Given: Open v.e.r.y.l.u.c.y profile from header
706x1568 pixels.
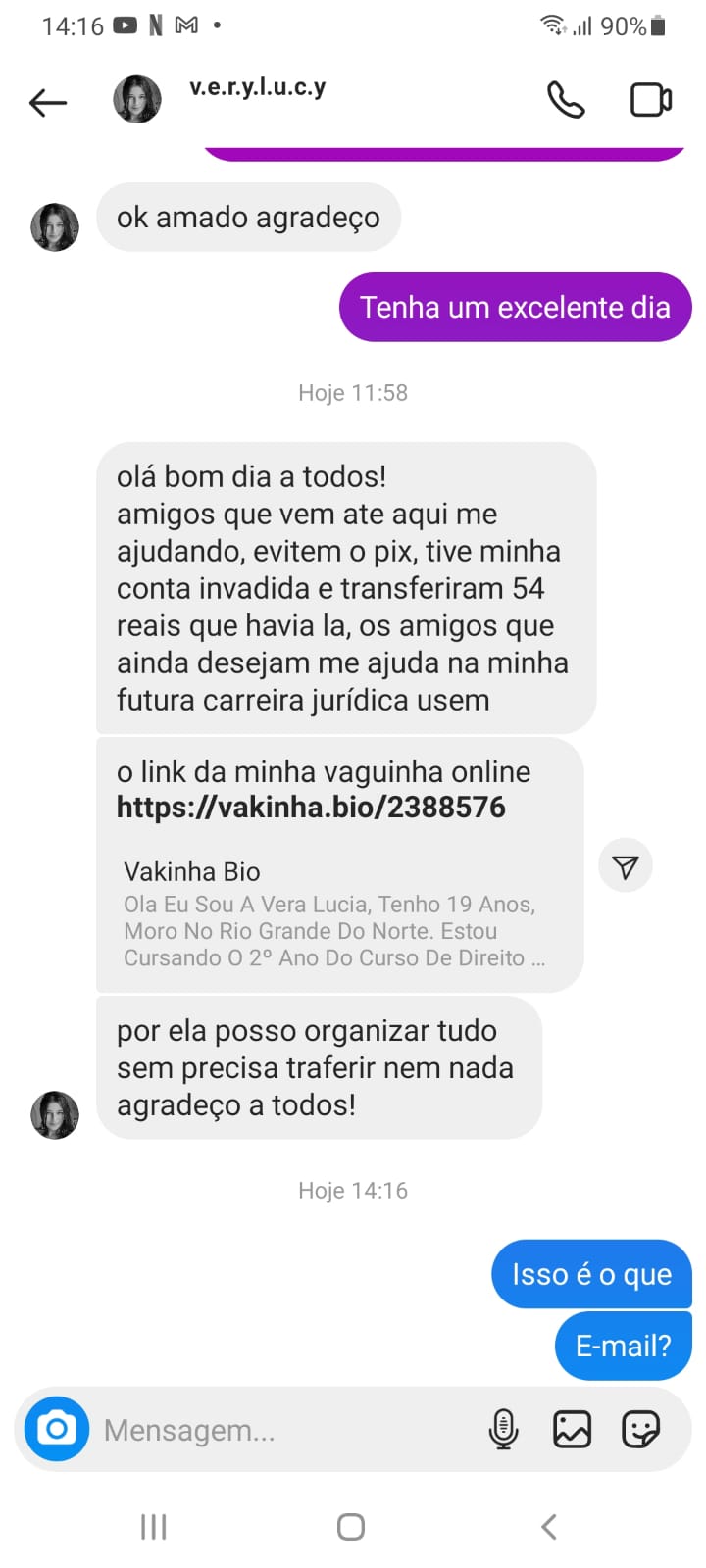Looking at the screenshot, I should (x=257, y=88).
